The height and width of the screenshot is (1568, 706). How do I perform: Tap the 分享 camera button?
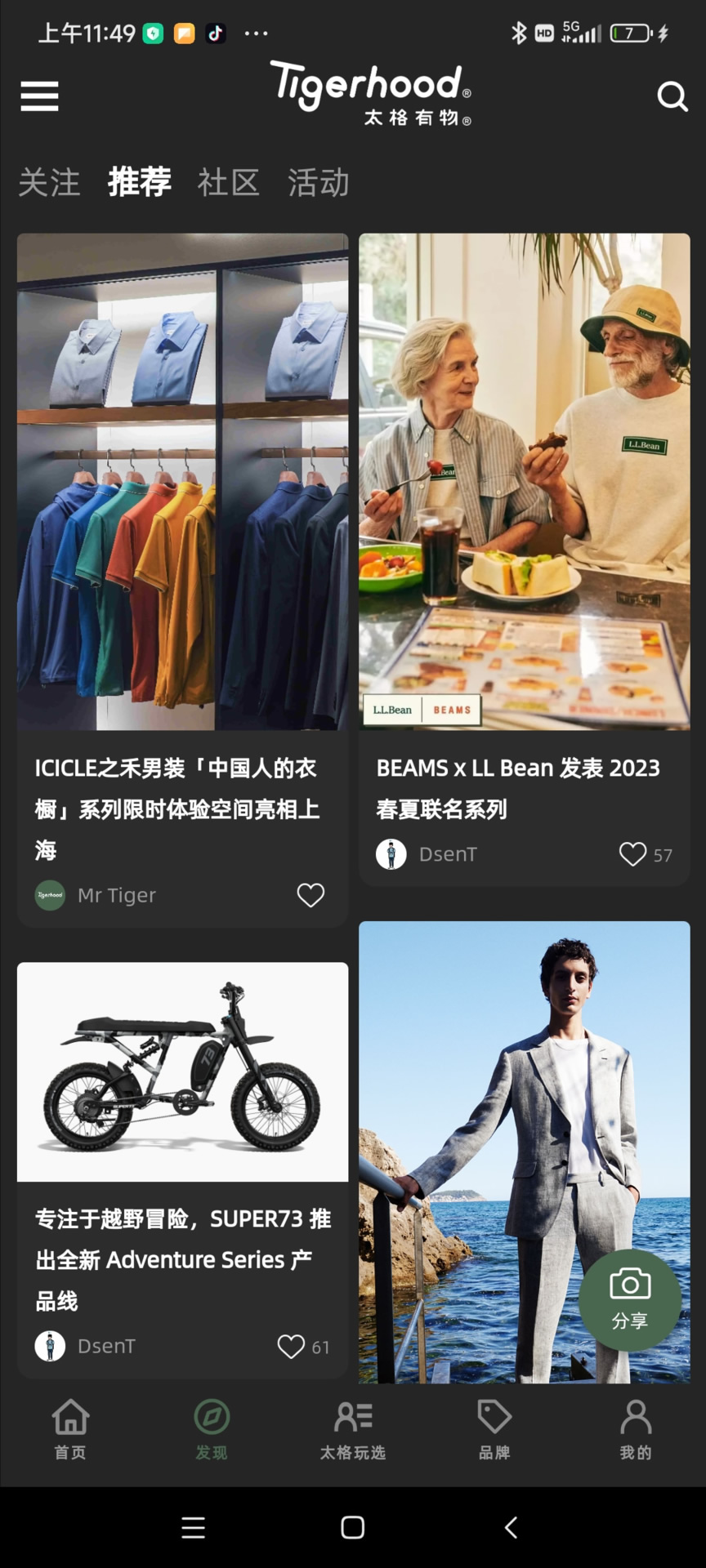click(629, 1298)
